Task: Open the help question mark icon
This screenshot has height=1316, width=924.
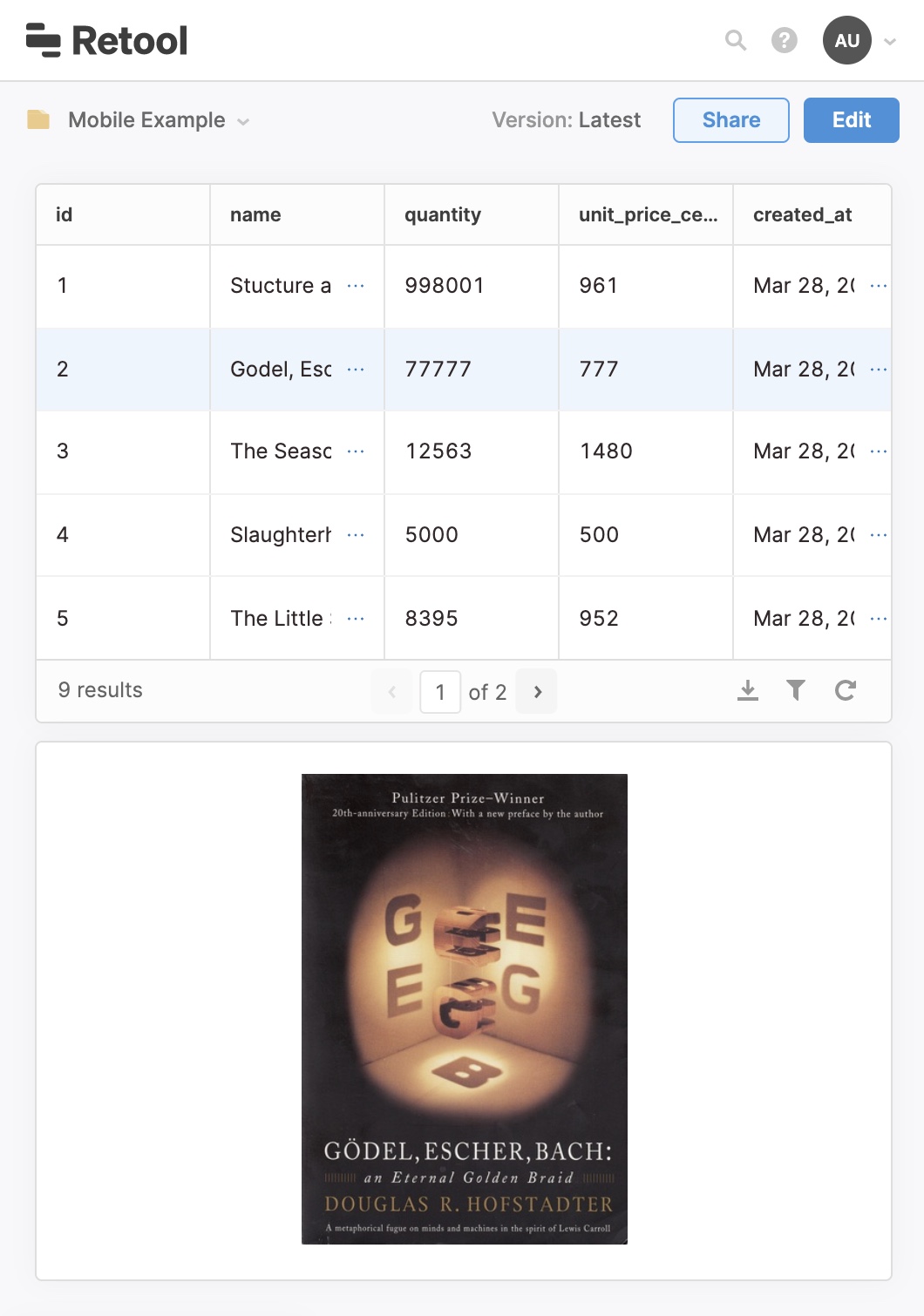Action: point(784,40)
